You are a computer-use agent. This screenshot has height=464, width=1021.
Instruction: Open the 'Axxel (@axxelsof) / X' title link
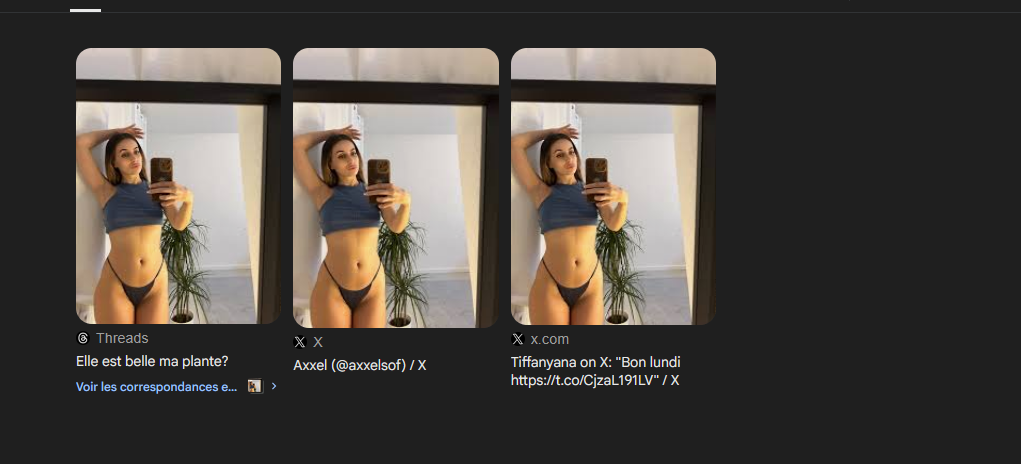(360, 365)
